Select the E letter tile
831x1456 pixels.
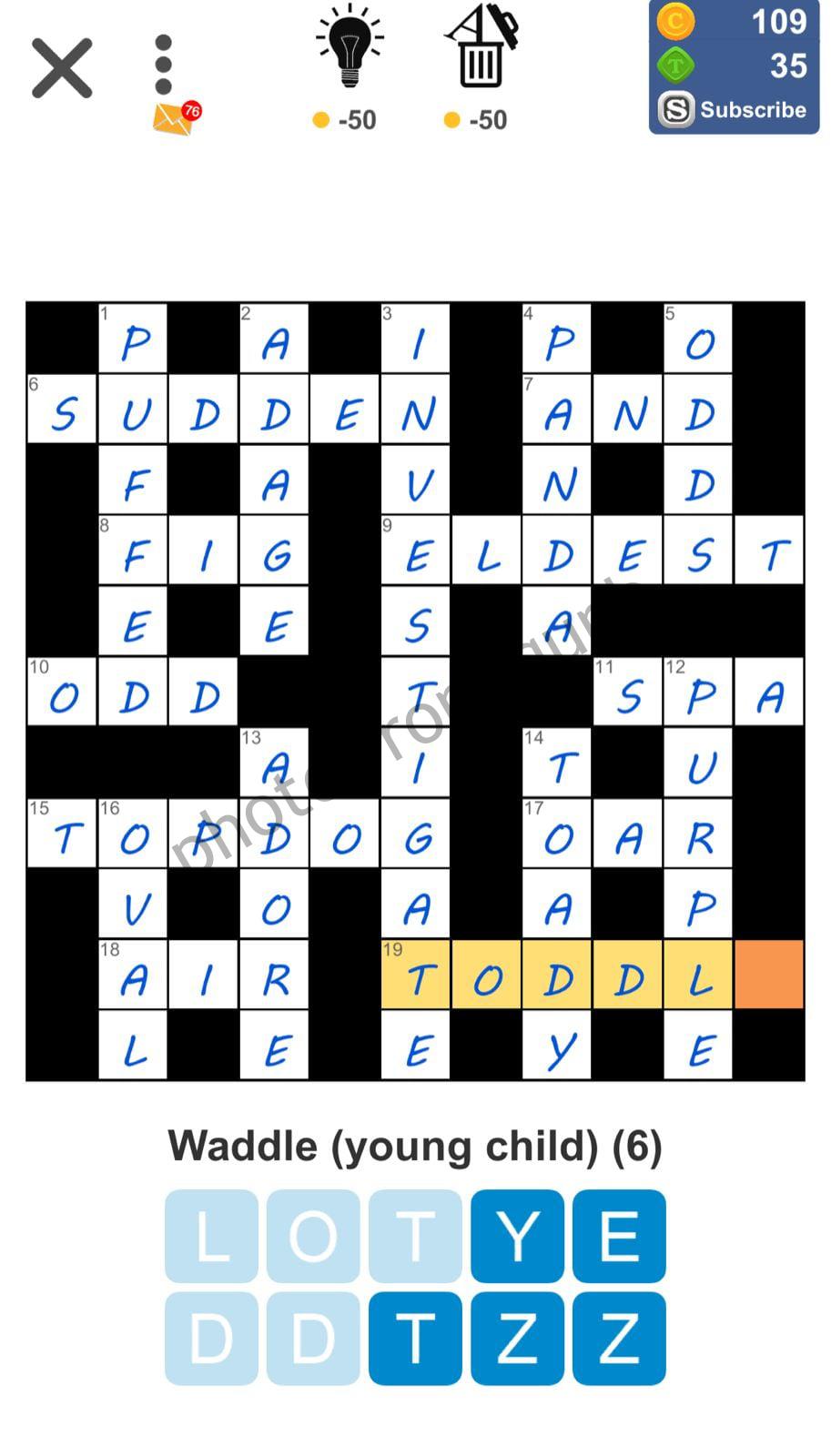coord(619,1236)
